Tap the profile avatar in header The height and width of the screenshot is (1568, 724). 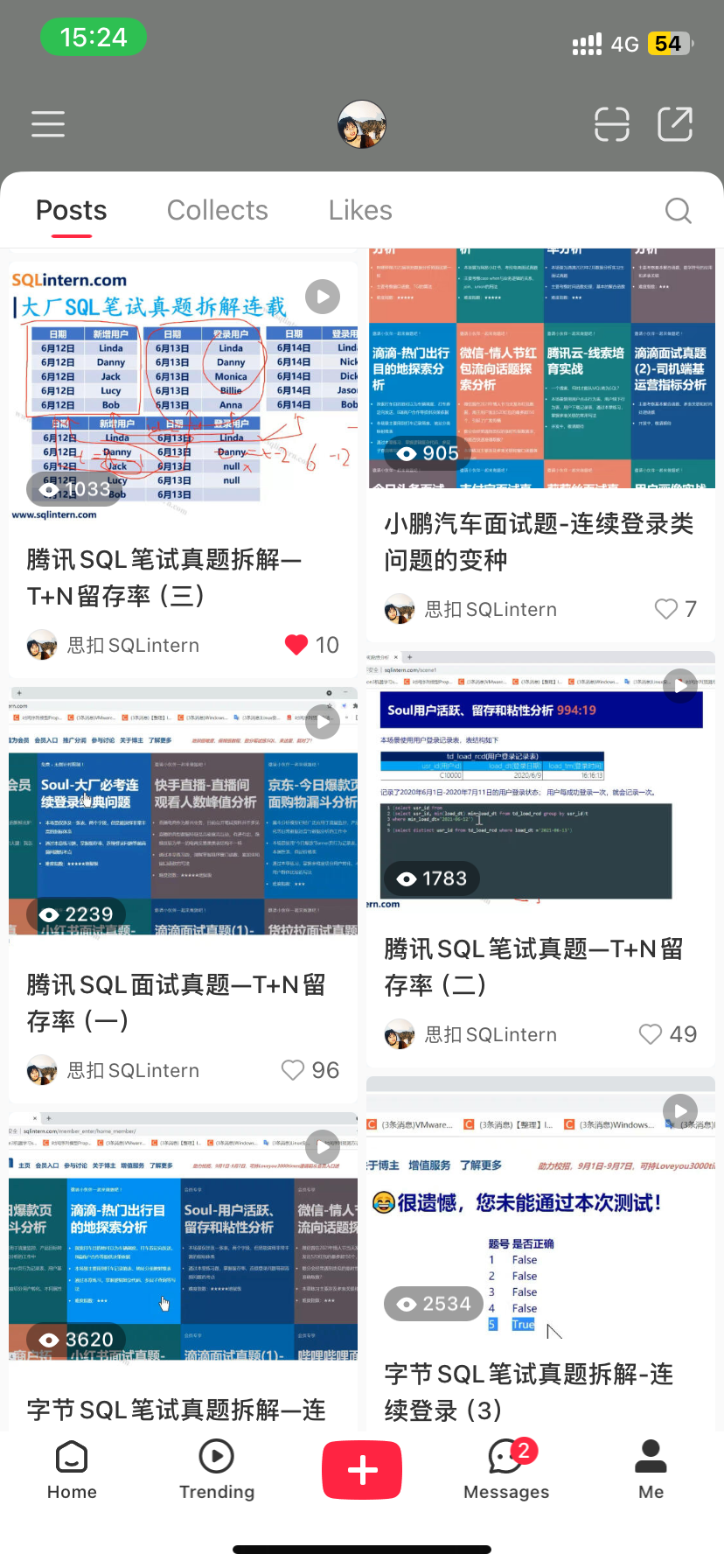362,124
